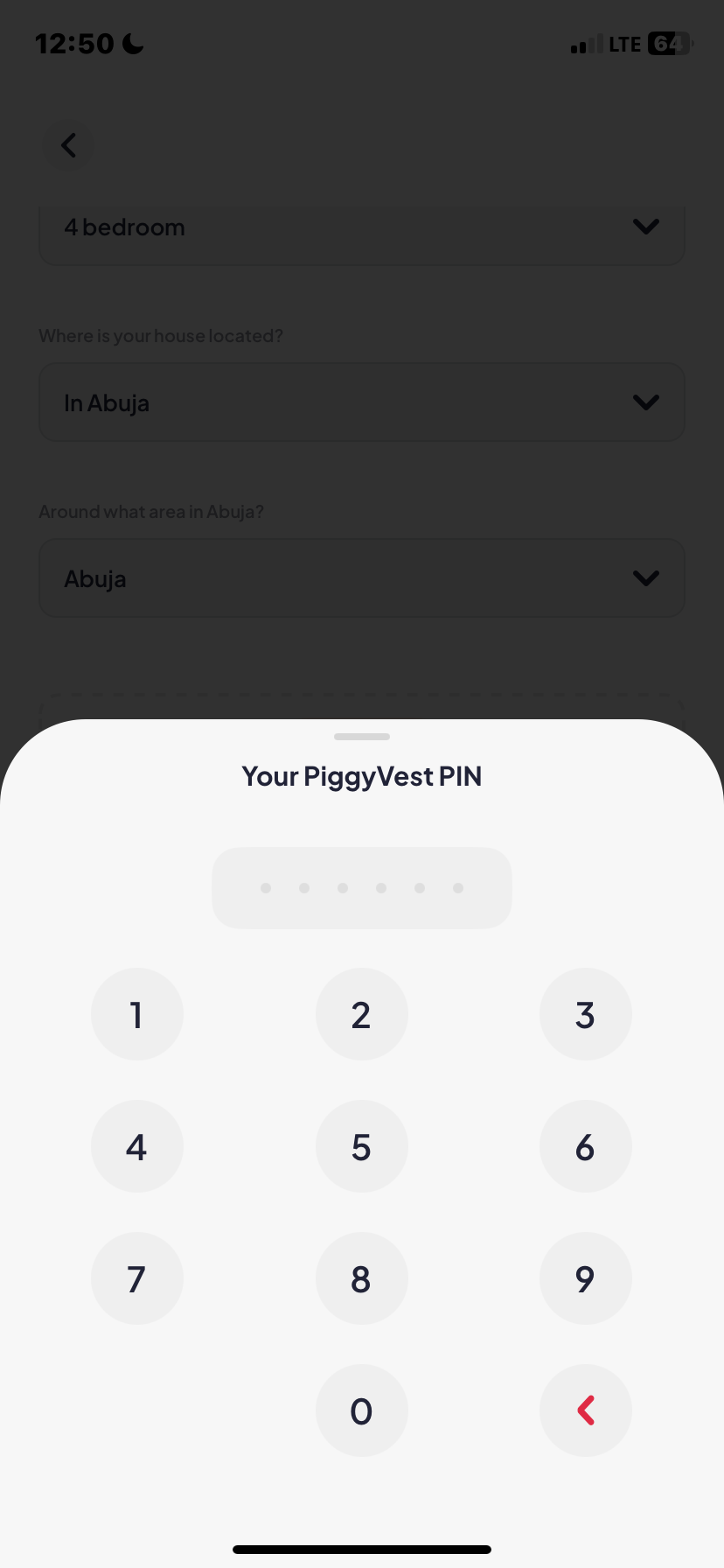Tap the LTE network indicator
Image resolution: width=724 pixels, height=1568 pixels.
(x=623, y=43)
